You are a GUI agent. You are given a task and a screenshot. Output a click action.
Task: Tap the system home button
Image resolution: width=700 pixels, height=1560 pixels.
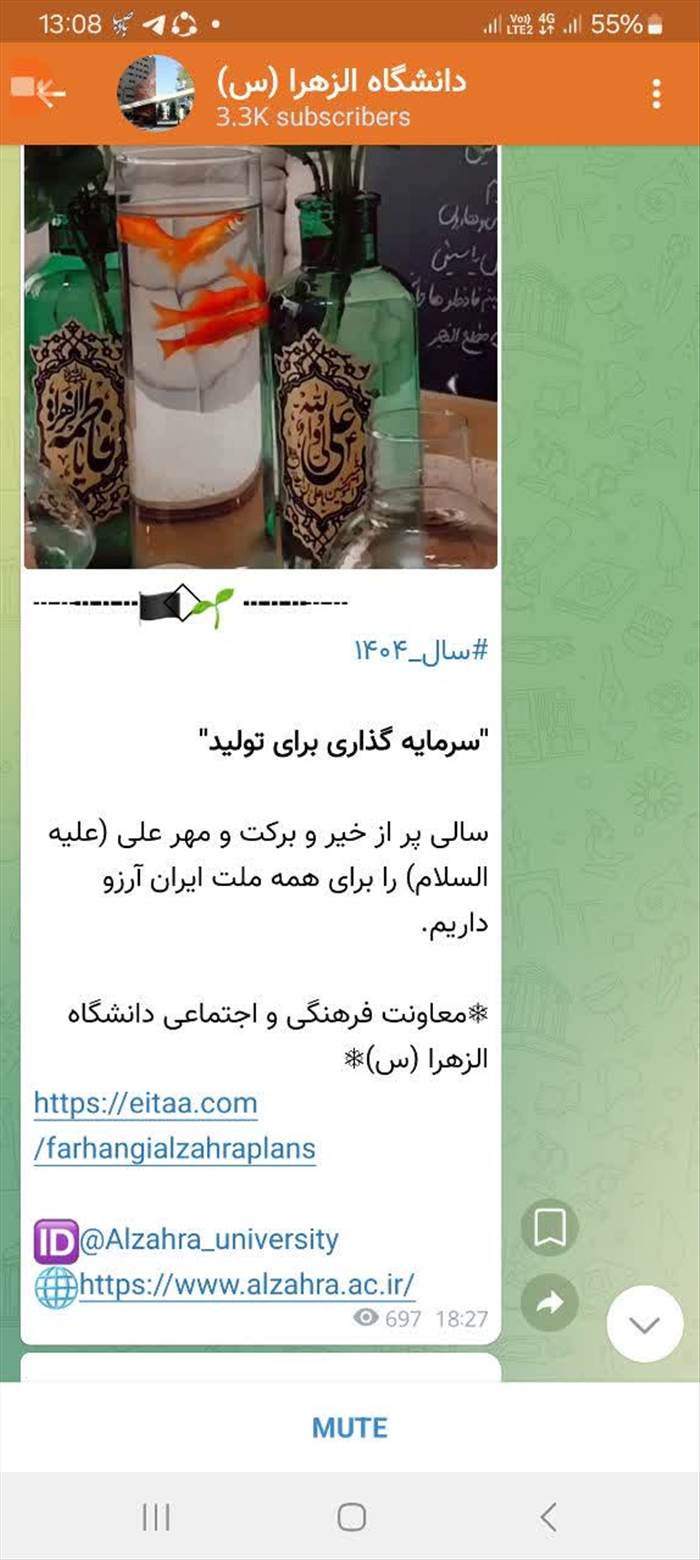(351, 1517)
